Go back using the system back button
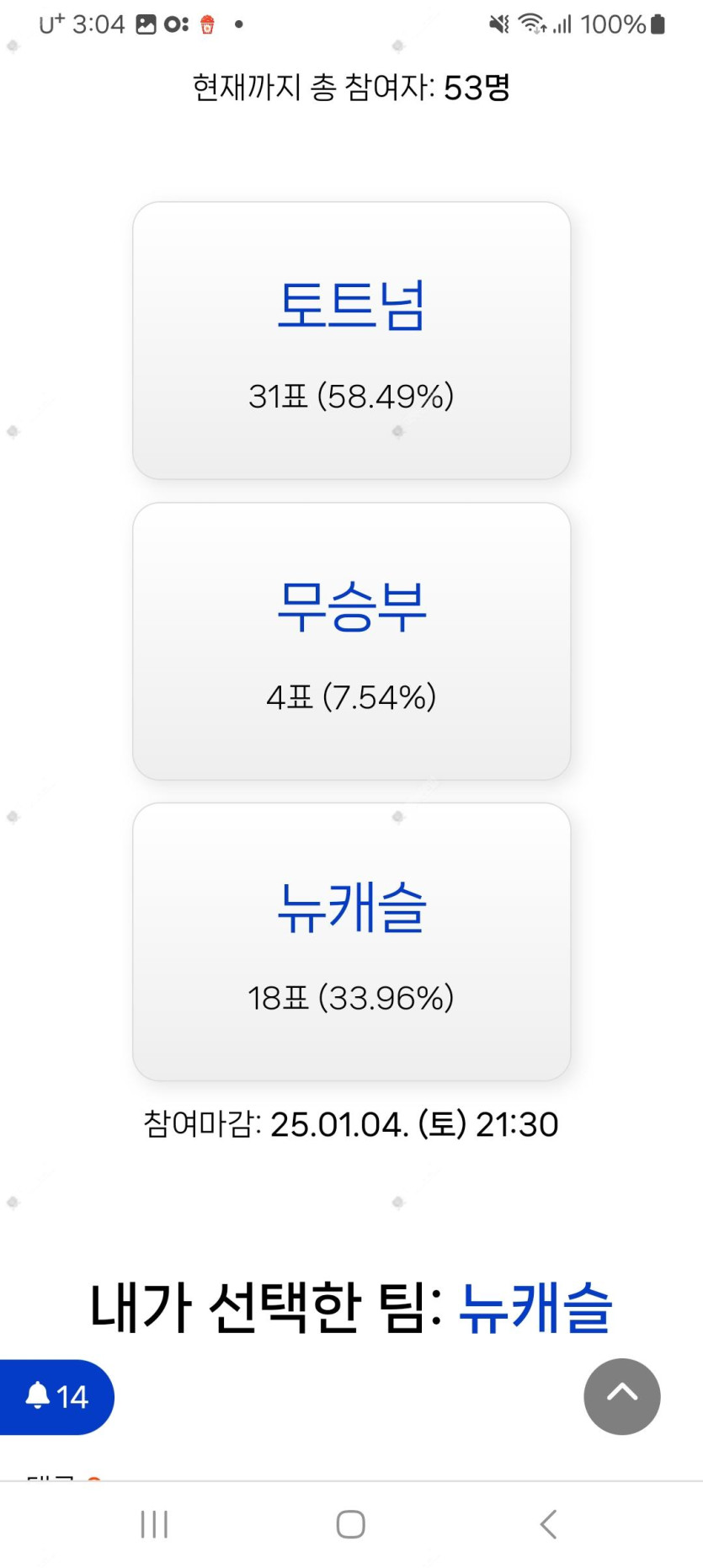703x1568 pixels. pos(548,1523)
